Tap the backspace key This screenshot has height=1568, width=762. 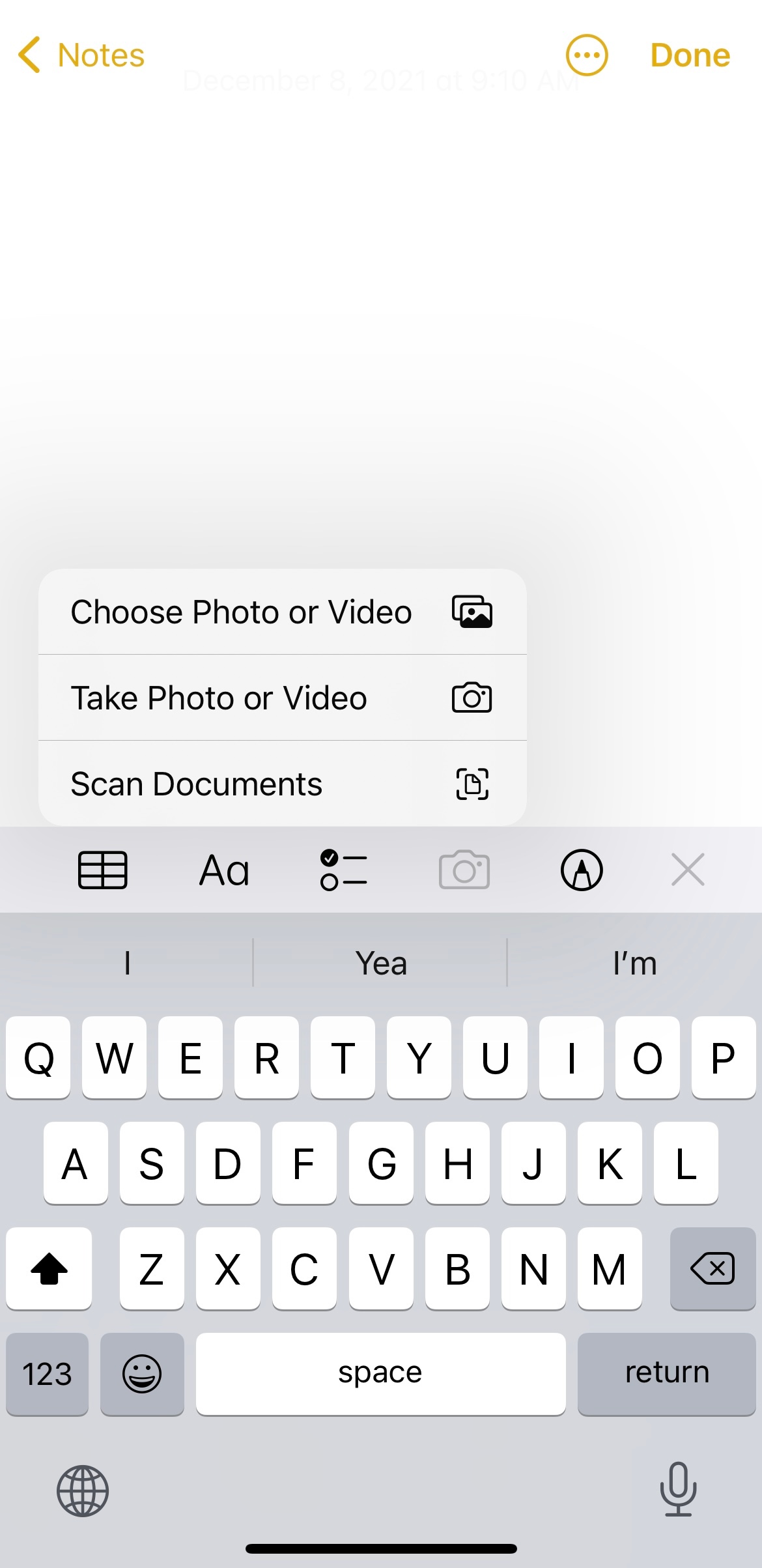[713, 1268]
